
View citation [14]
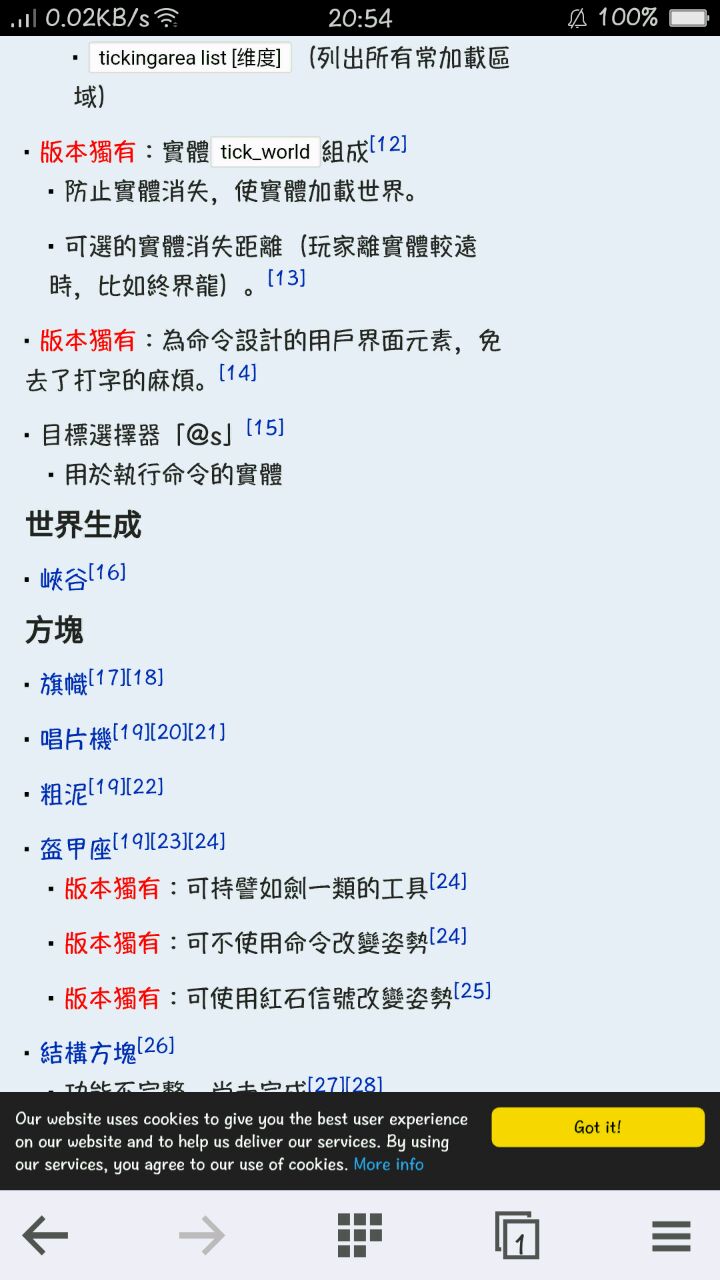pos(238,373)
